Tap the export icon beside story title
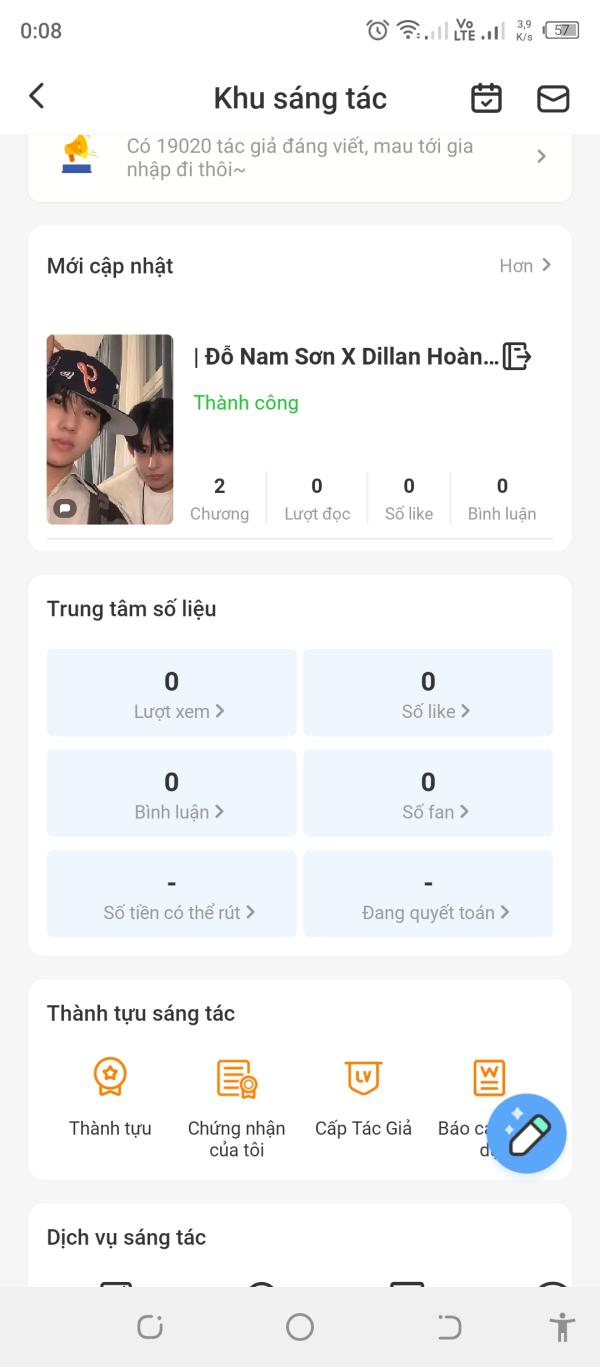The height and width of the screenshot is (1367, 600). click(516, 356)
